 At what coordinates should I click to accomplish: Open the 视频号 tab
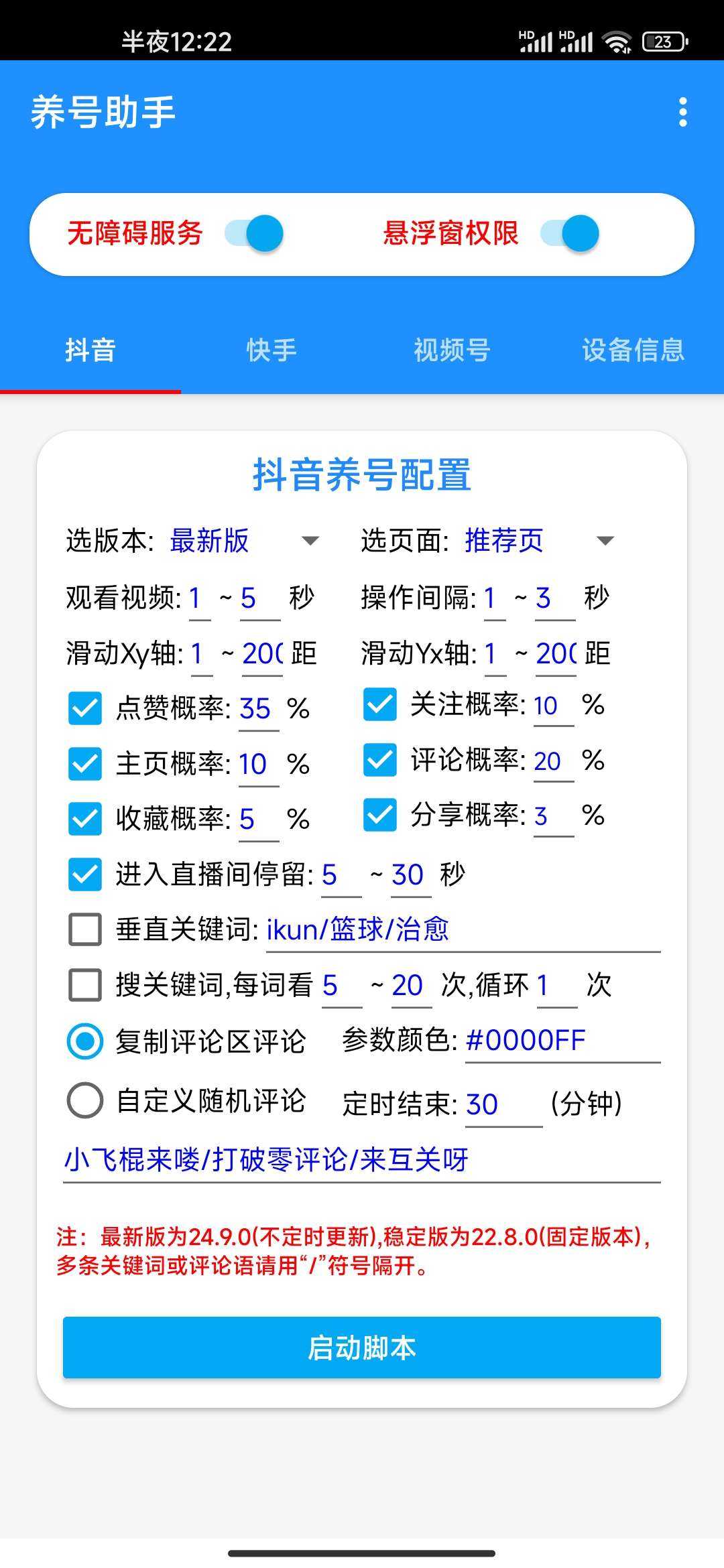tap(452, 350)
